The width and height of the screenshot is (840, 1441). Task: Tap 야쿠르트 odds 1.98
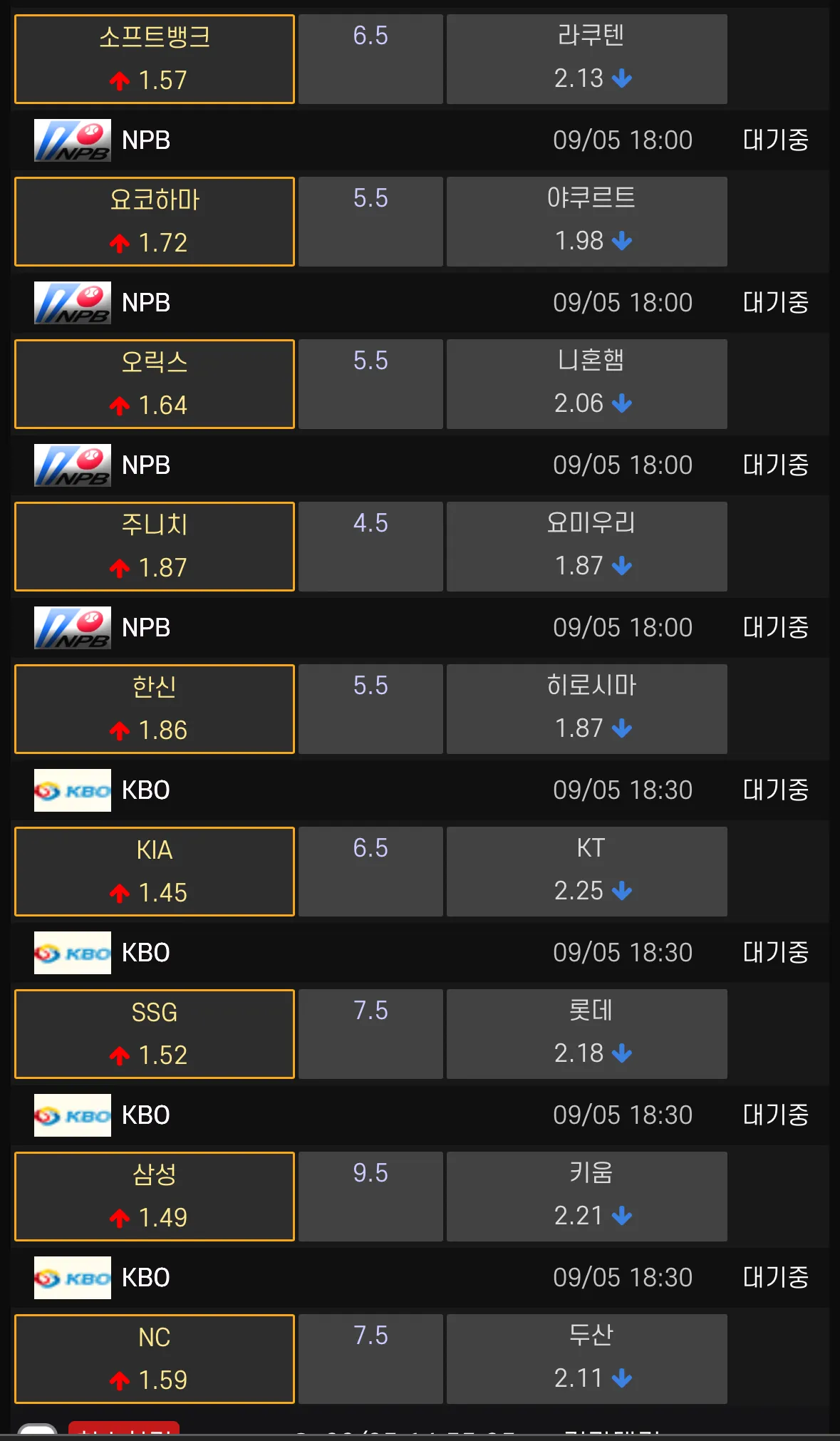pos(586,222)
